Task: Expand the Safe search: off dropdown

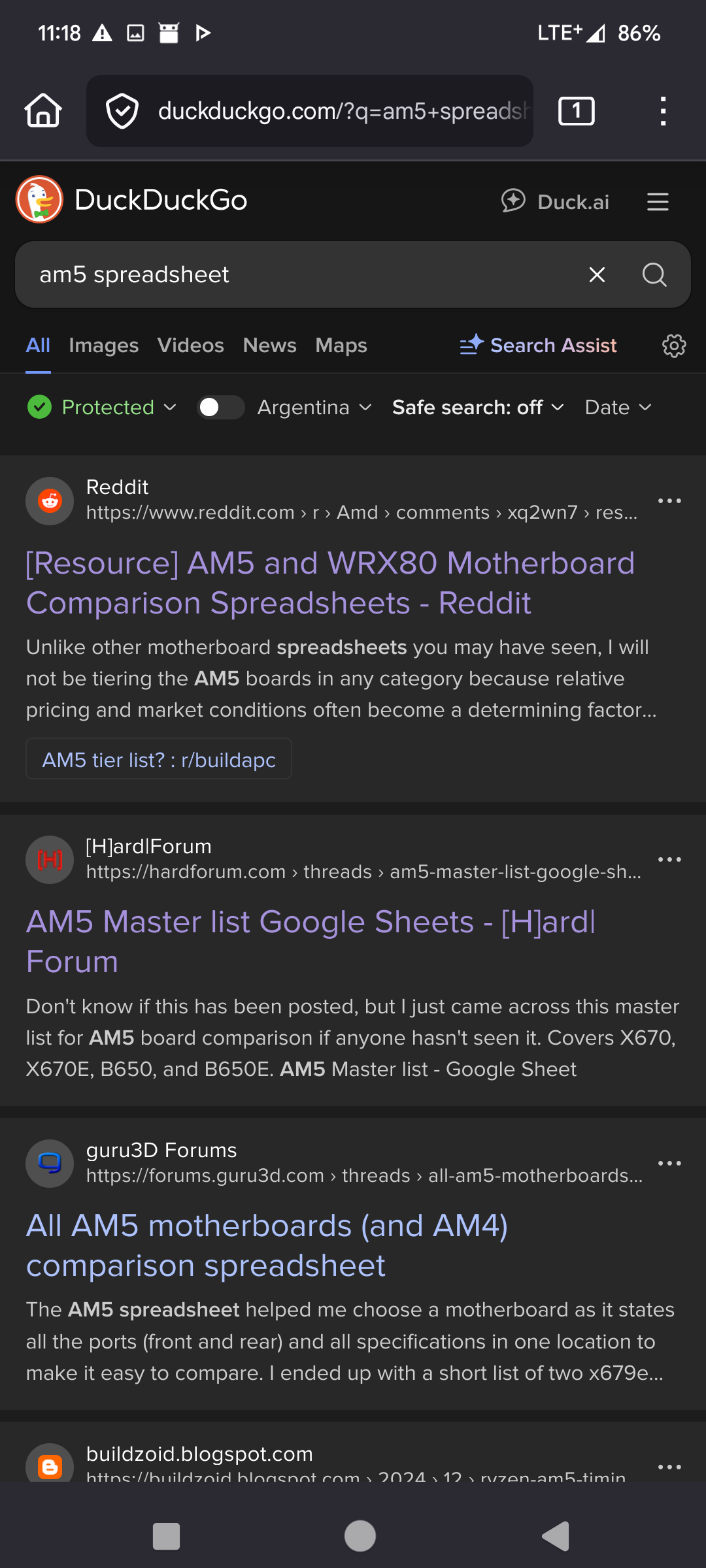Action: point(478,407)
